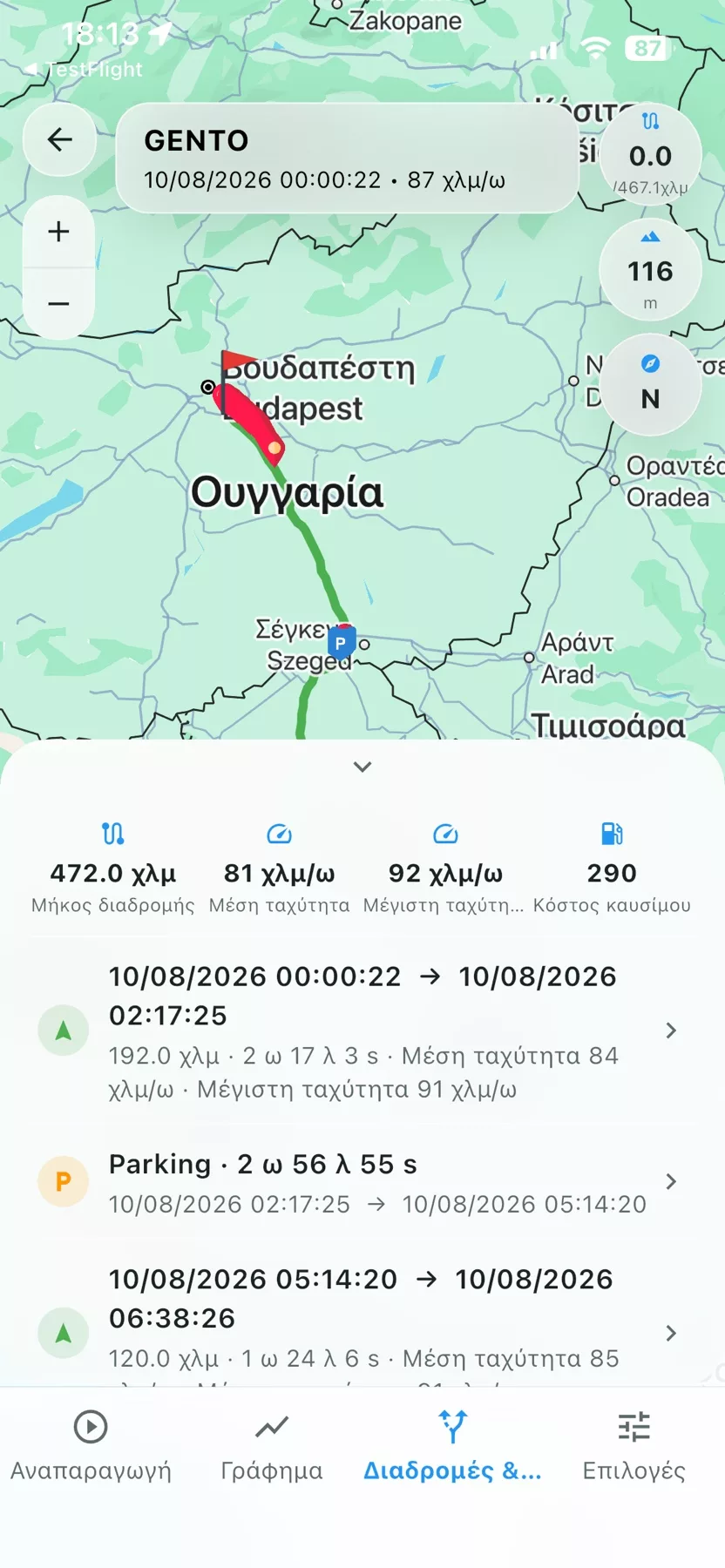
Task: Collapse the bottom panel with the chevron
Action: pyautogui.click(x=362, y=767)
